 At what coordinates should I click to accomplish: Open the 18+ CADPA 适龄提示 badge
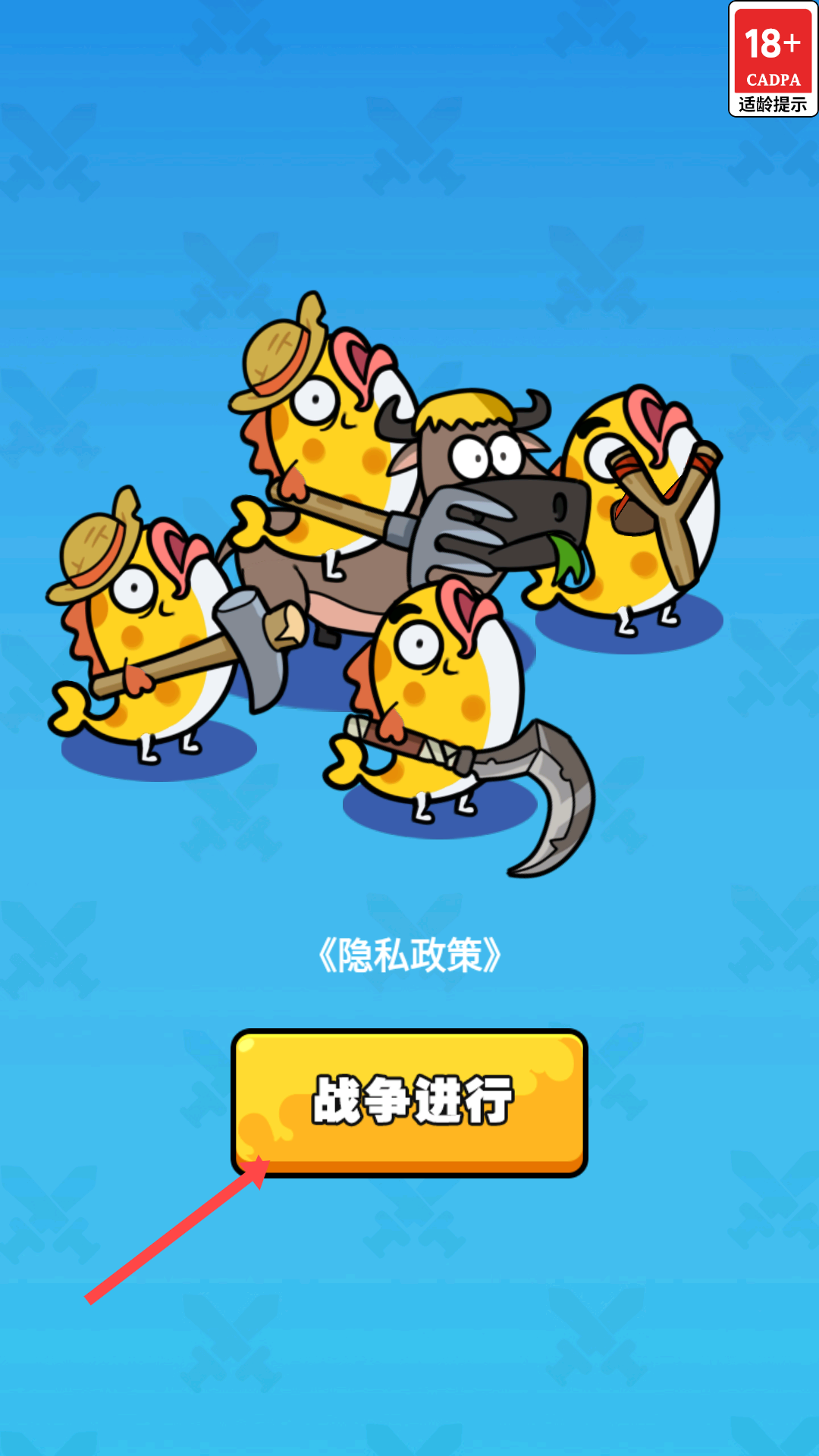point(773,59)
